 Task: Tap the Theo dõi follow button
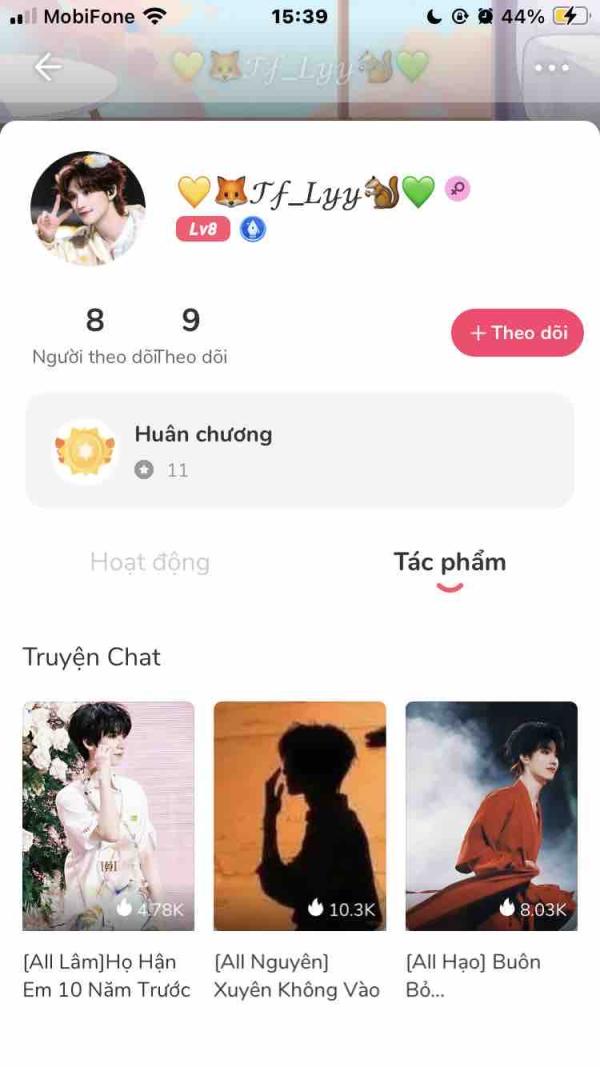coord(517,333)
